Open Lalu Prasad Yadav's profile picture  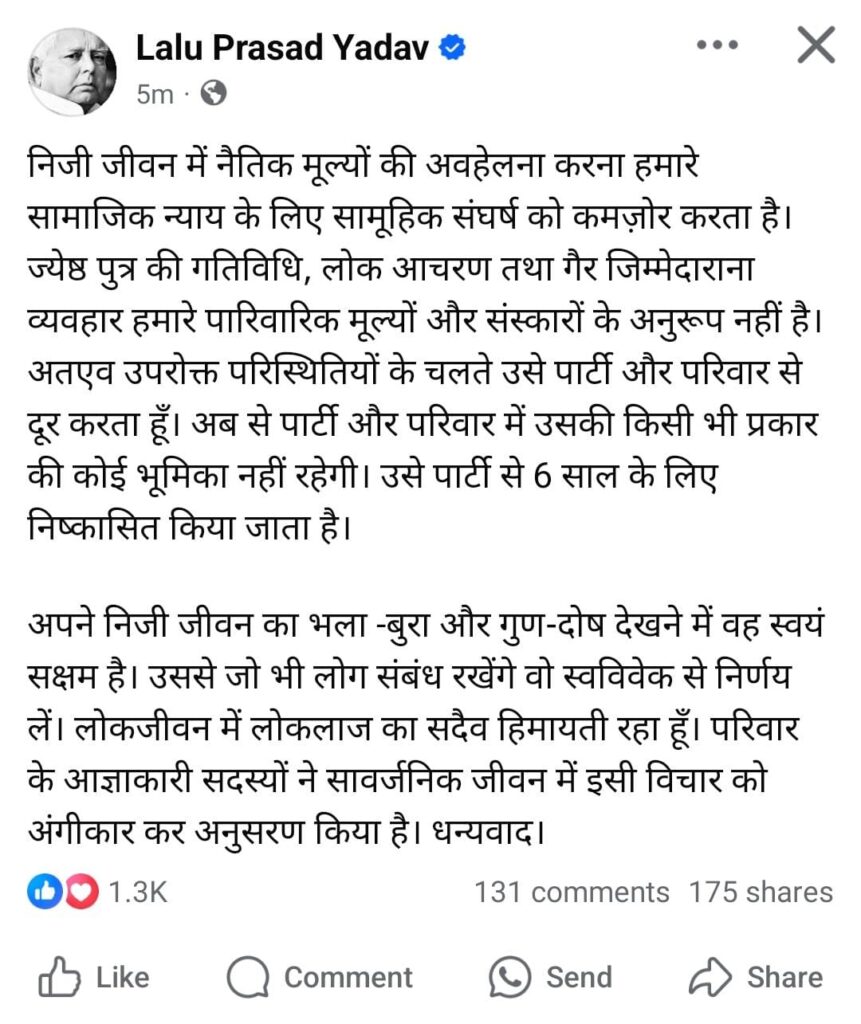pos(71,70)
